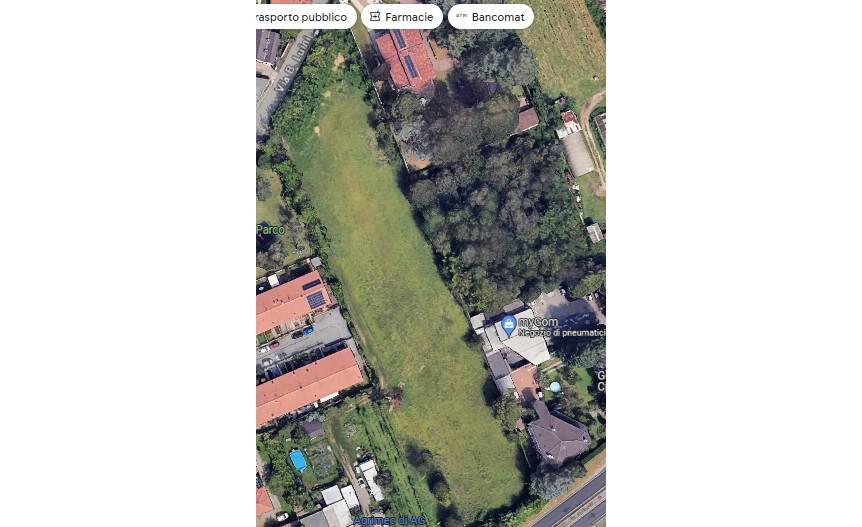This screenshot has width=862, height=527.
Task: Open the myCom shop pin
Action: tap(508, 324)
